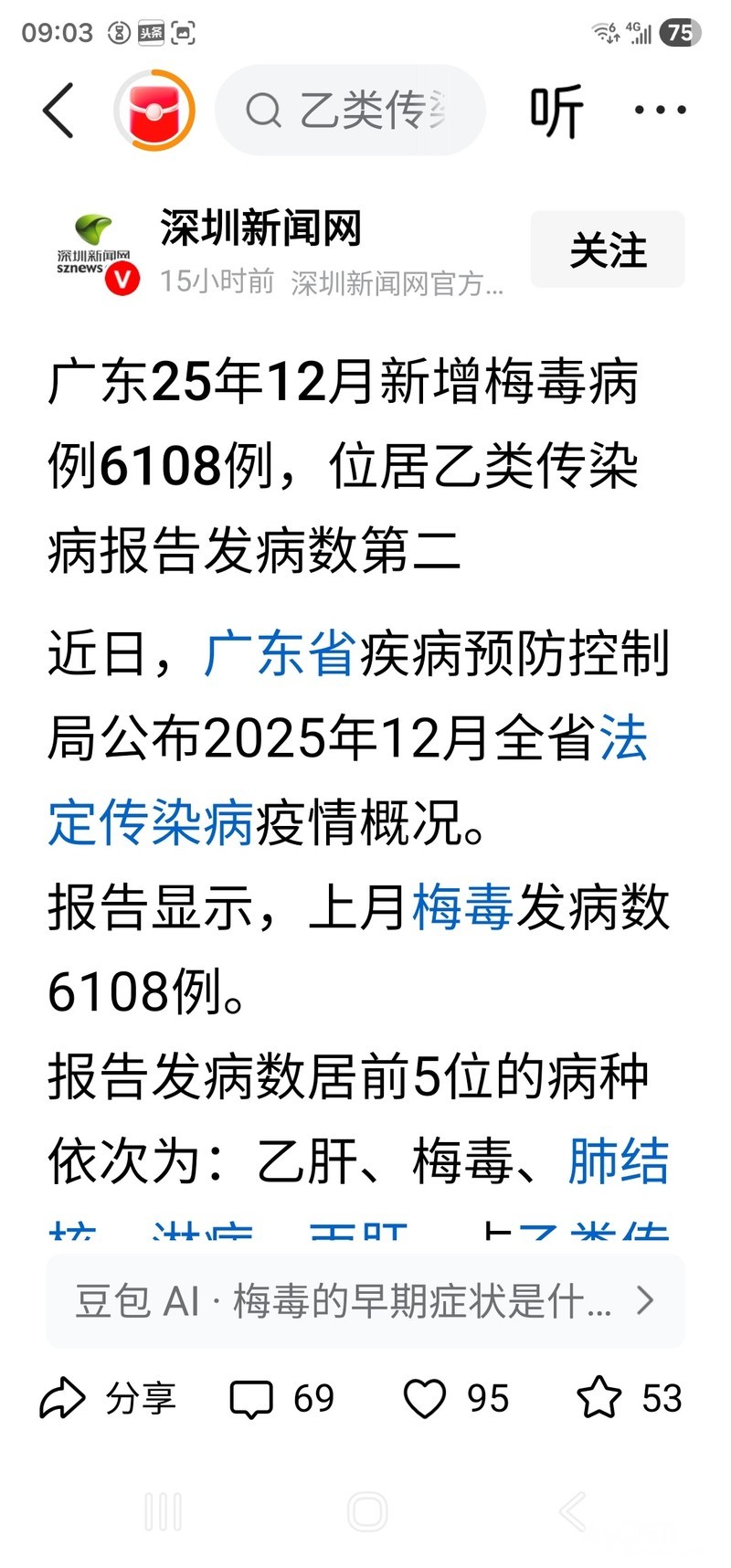Tap the blue 梅毒 link
The height and width of the screenshot is (1568, 731).
462,907
